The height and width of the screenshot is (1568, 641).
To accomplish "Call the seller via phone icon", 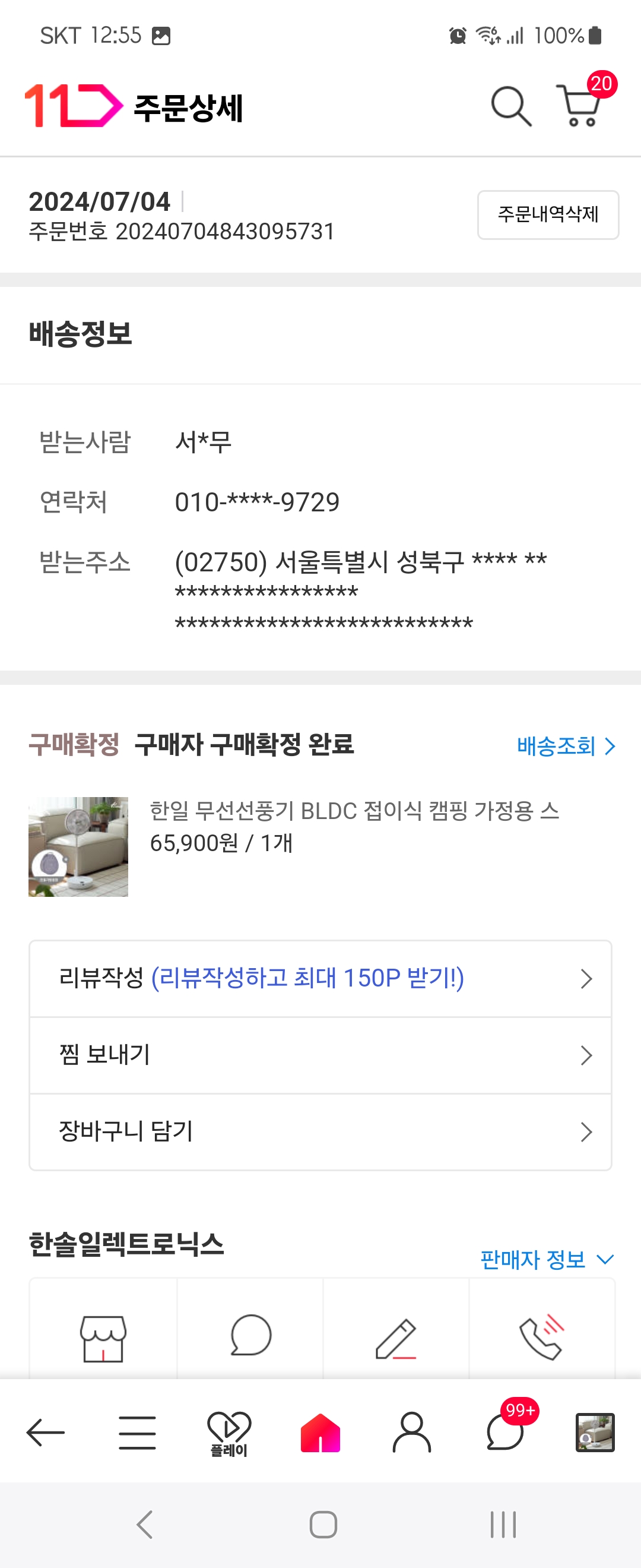I will pyautogui.click(x=541, y=1338).
